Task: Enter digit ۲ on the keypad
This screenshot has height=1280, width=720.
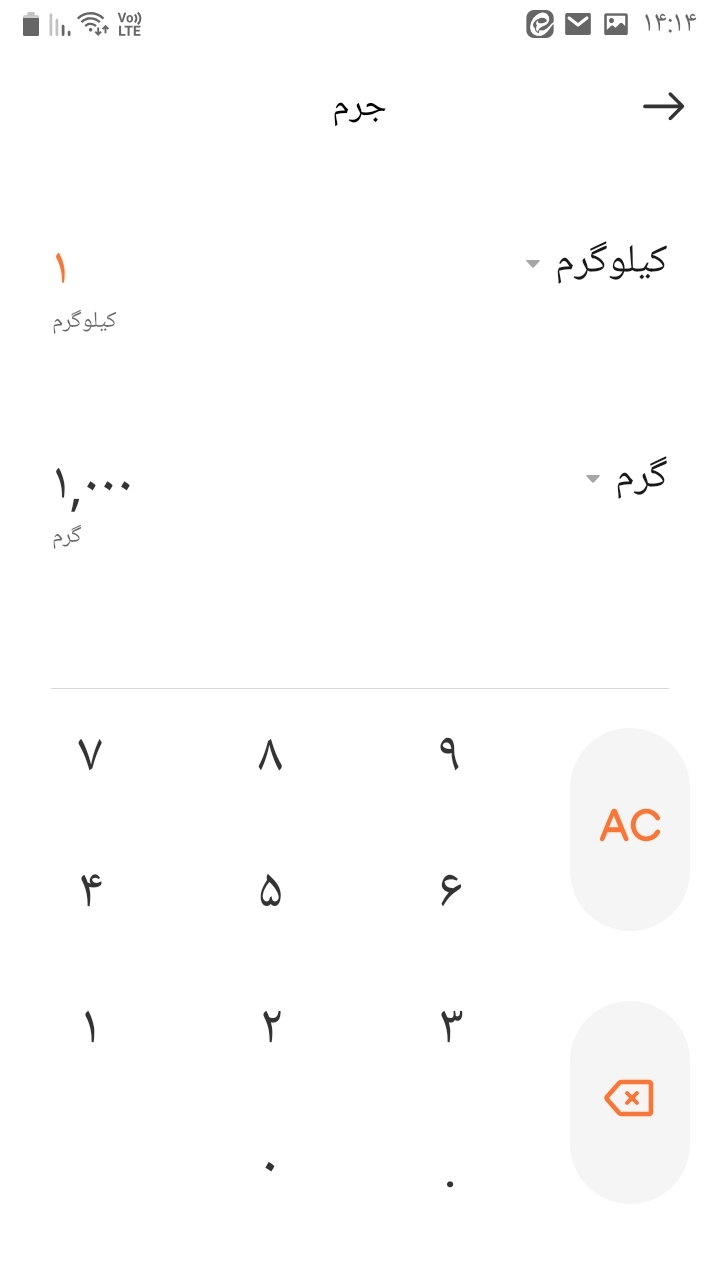Action: [x=270, y=1027]
